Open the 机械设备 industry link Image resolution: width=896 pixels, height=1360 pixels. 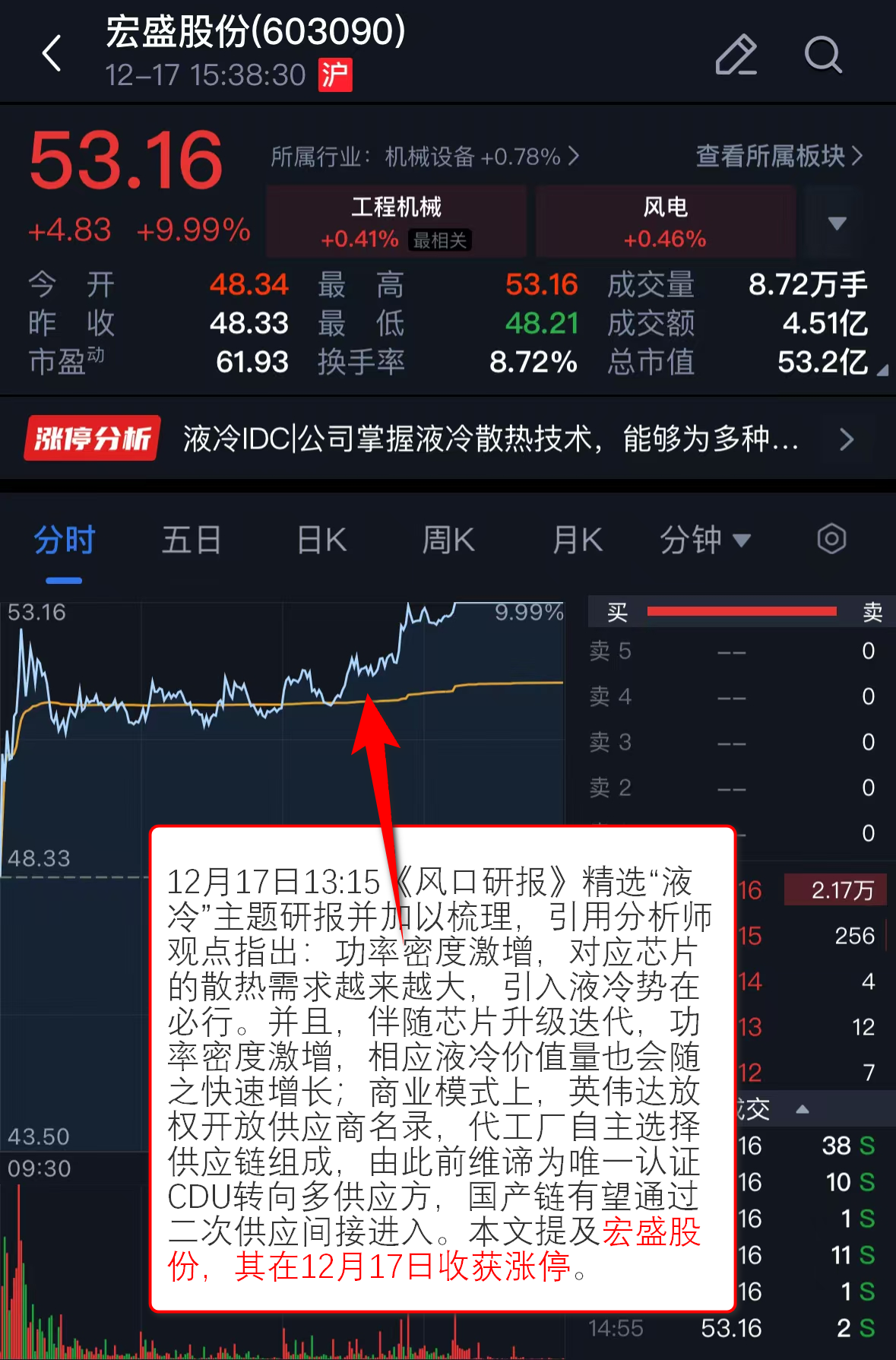[x=425, y=157]
